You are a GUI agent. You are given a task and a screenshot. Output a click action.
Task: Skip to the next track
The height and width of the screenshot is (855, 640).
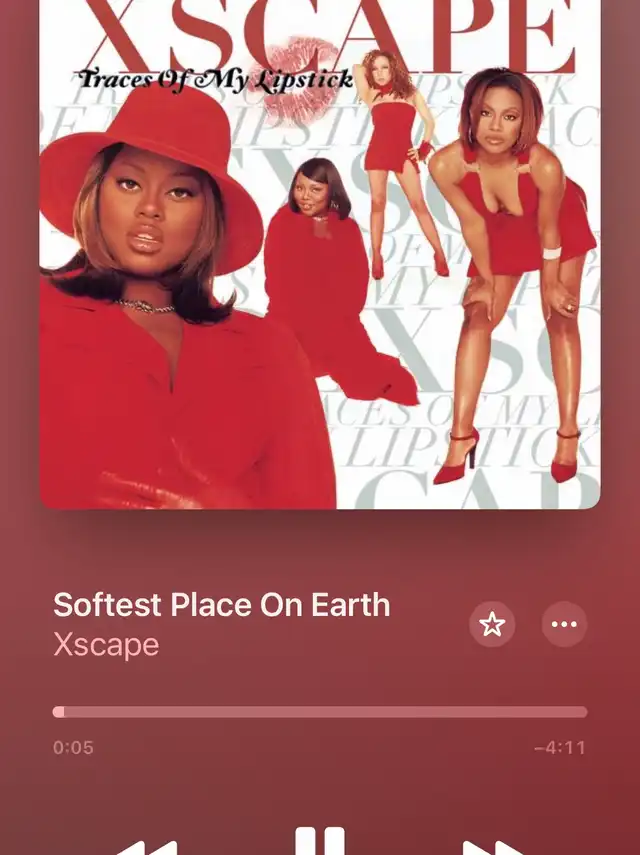tap(492, 847)
